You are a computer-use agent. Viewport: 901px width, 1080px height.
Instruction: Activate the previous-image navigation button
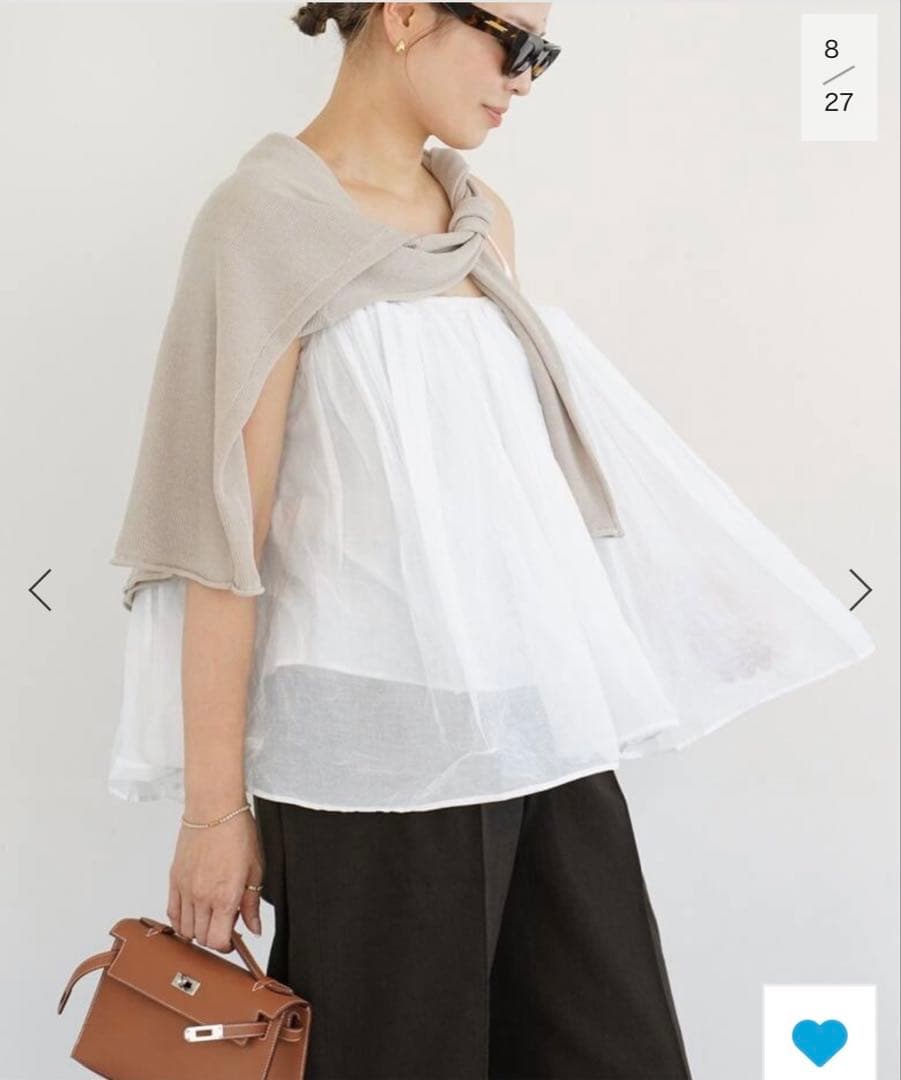(40, 590)
